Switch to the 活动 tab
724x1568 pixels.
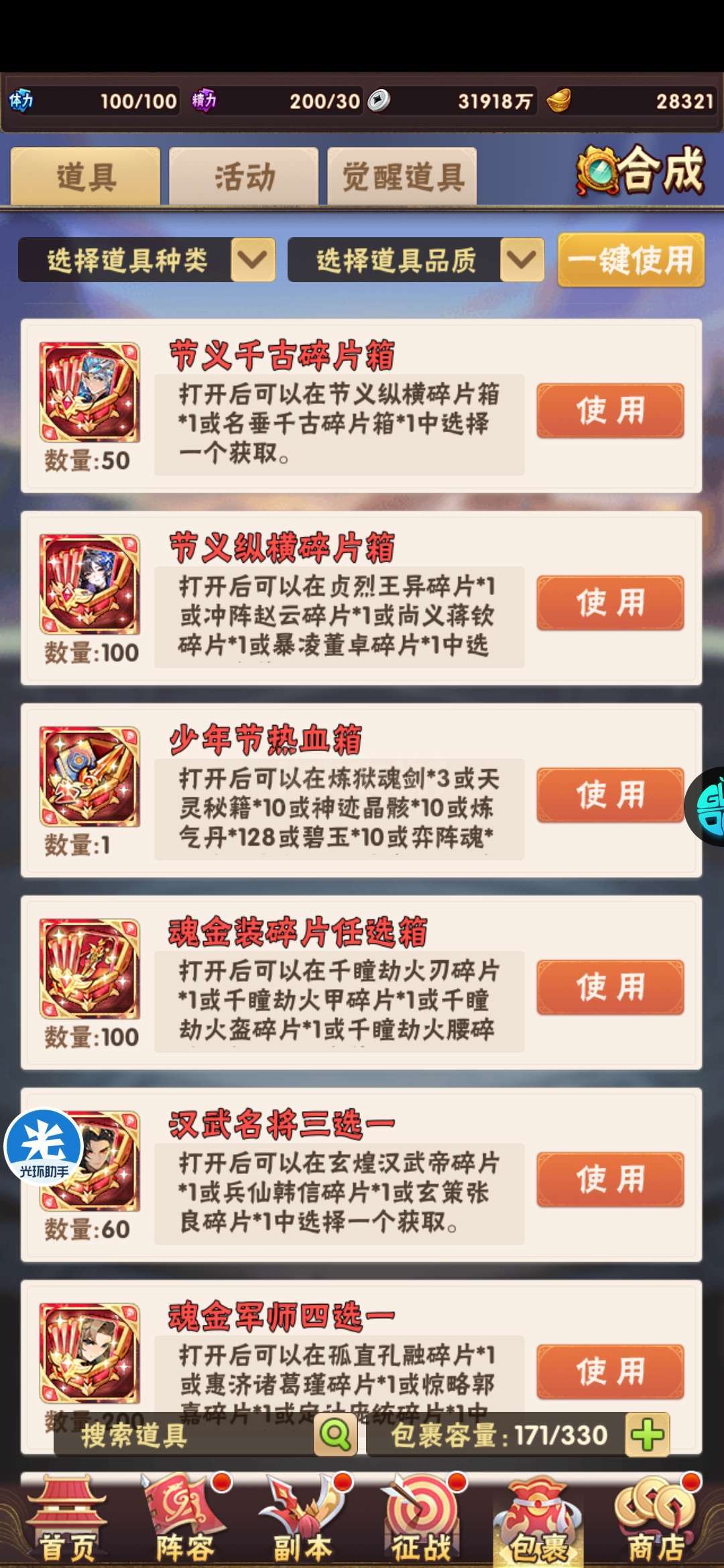(x=244, y=177)
